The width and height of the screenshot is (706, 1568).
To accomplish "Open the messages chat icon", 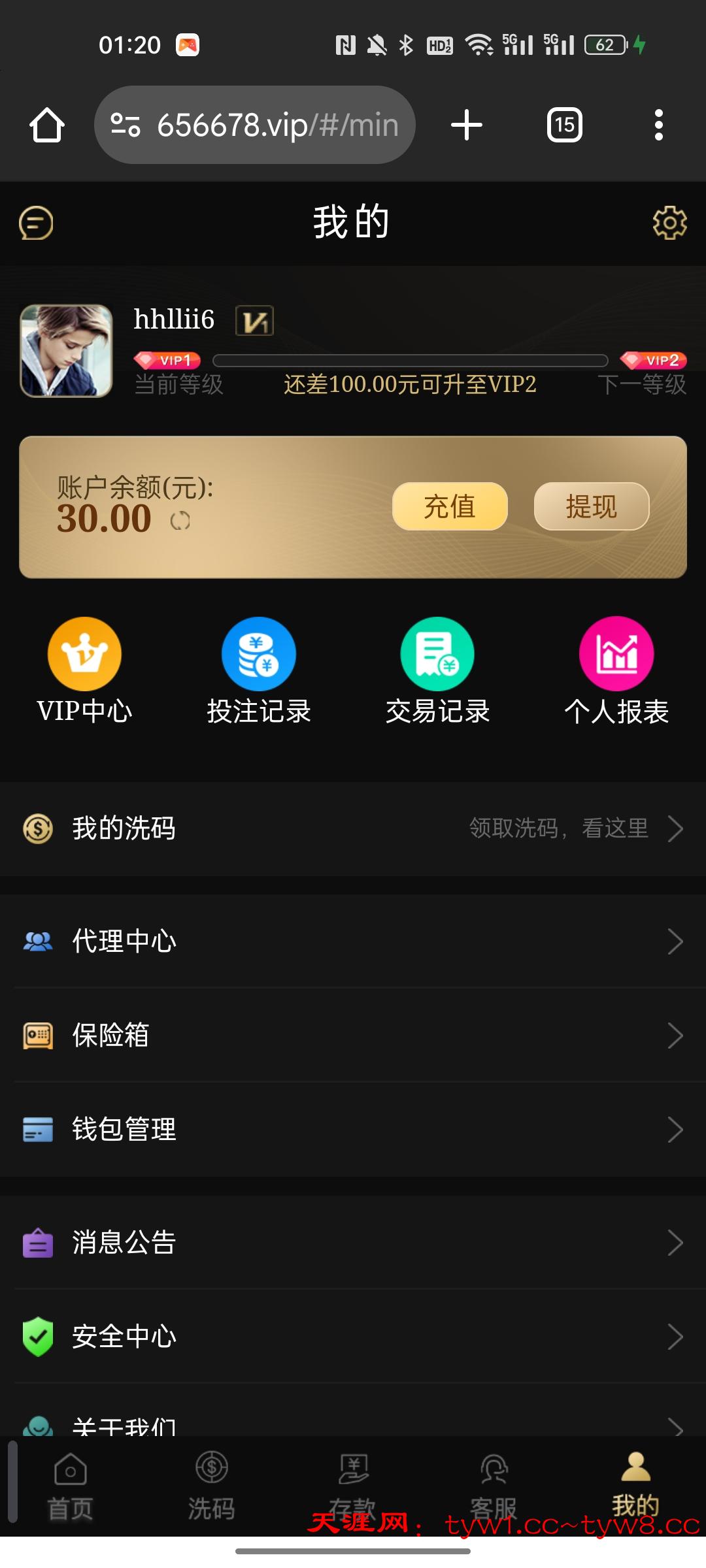I will (36, 223).
